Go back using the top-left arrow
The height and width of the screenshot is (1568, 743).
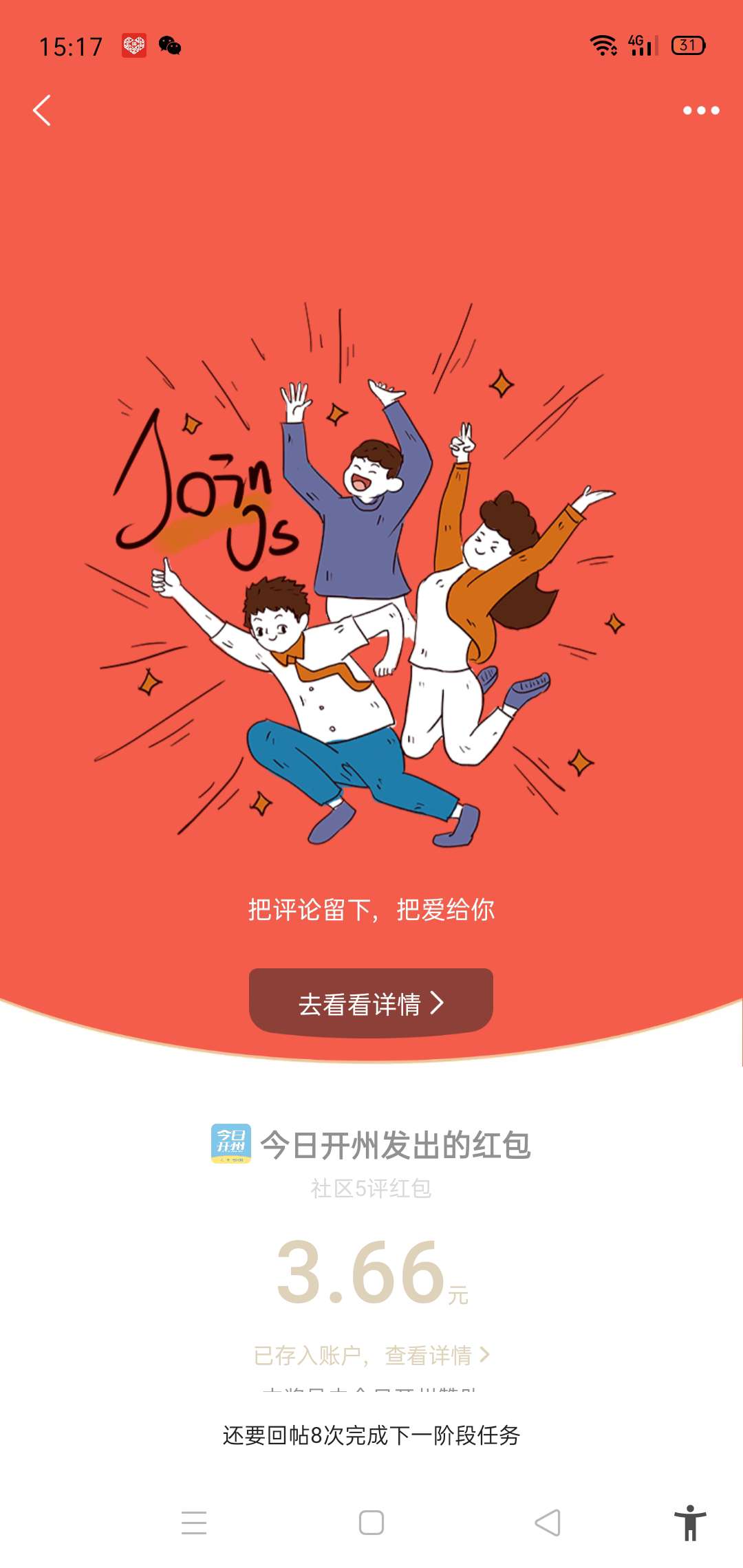pyautogui.click(x=42, y=111)
